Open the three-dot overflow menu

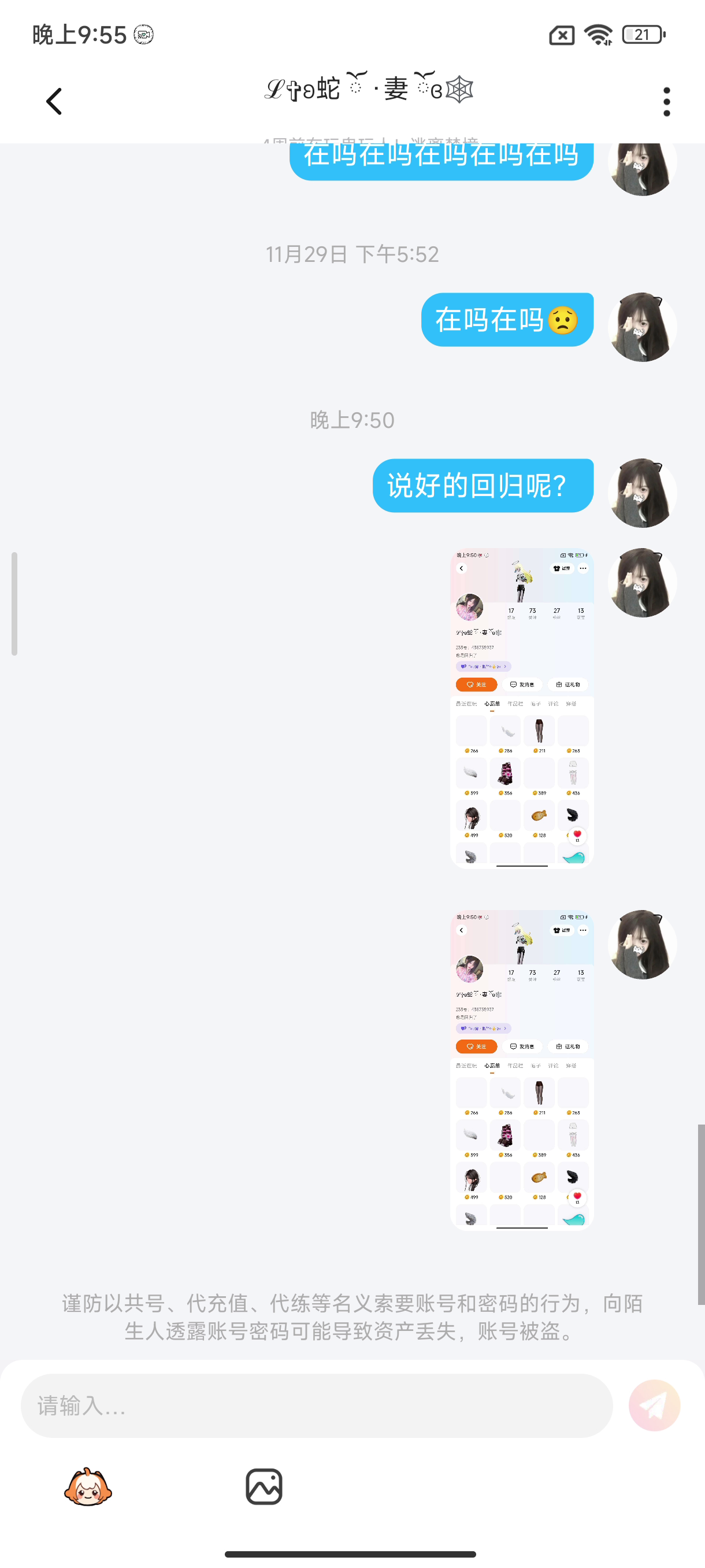667,101
